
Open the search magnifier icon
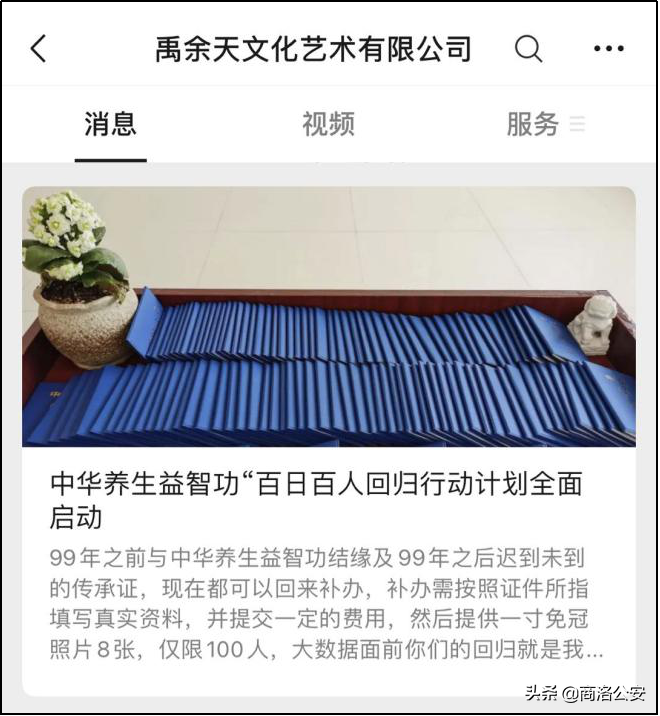[x=528, y=48]
